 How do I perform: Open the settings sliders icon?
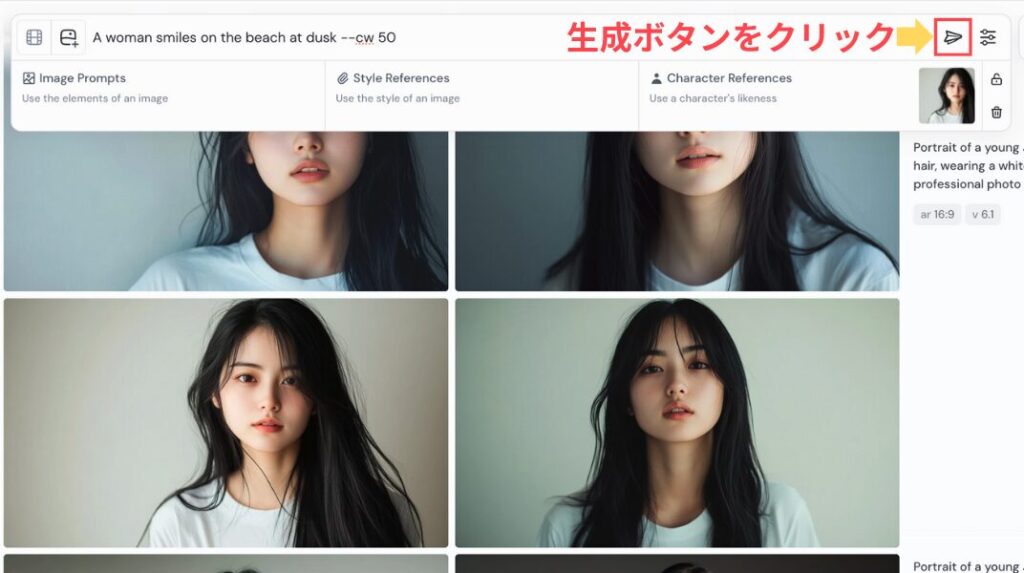click(x=988, y=37)
